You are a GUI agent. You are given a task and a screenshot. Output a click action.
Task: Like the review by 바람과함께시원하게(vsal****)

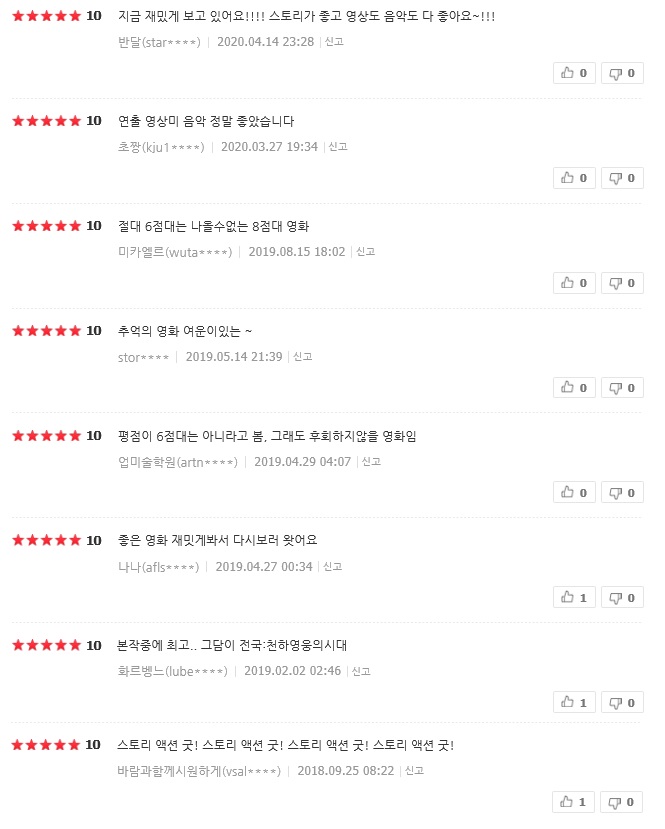(574, 802)
